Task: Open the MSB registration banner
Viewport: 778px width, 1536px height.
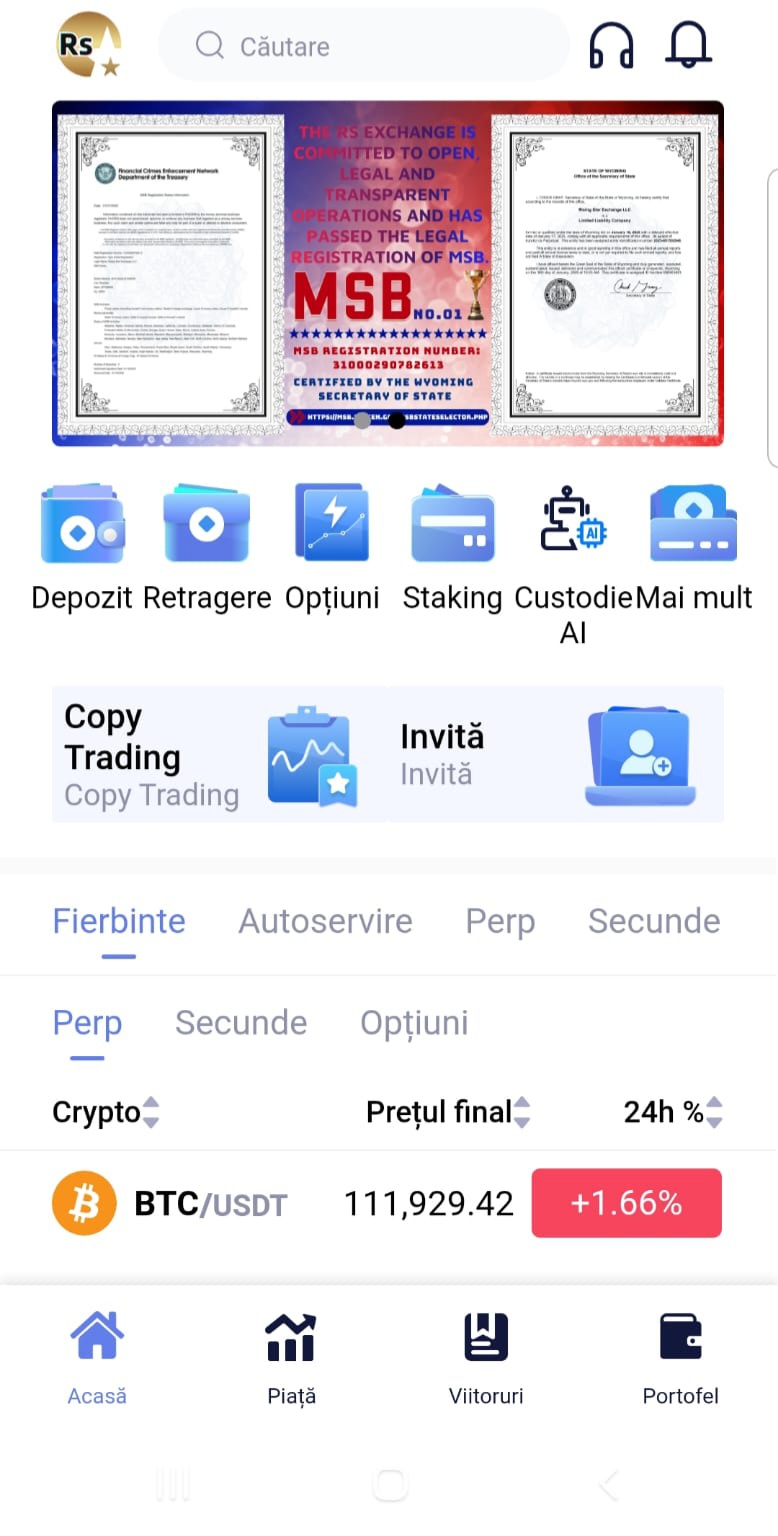Action: click(388, 273)
